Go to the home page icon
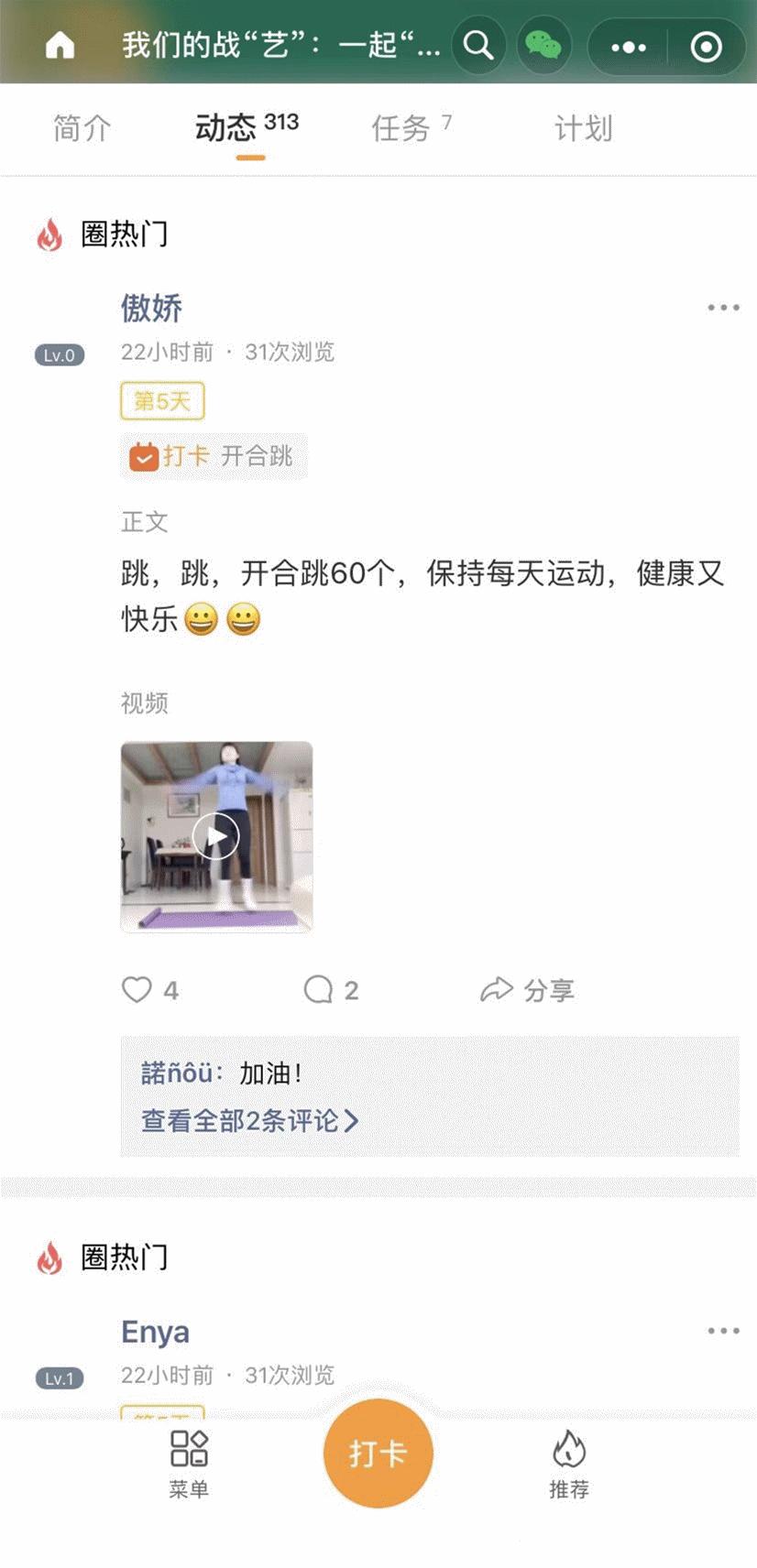This screenshot has height=1568, width=757. tap(60, 45)
